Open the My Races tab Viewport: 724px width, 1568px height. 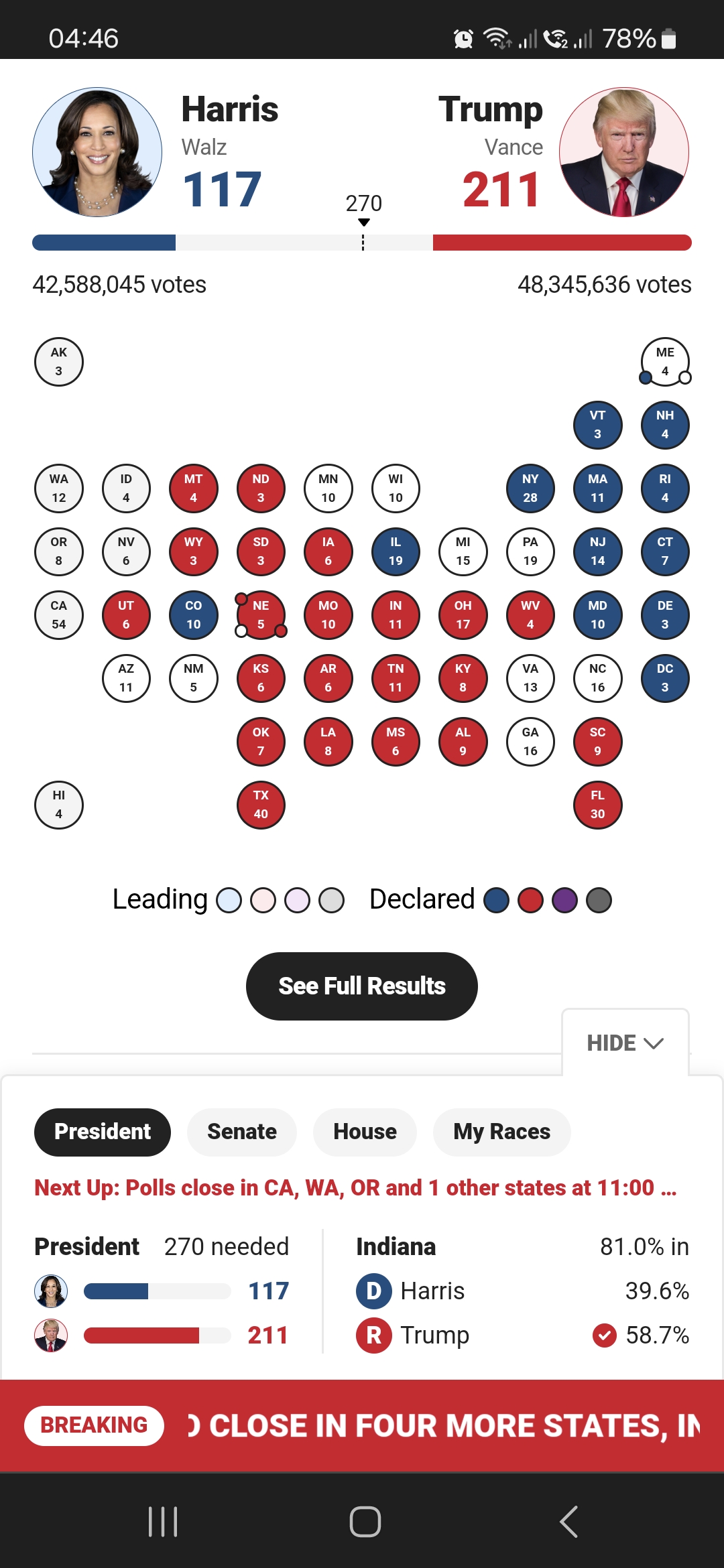tap(501, 1132)
